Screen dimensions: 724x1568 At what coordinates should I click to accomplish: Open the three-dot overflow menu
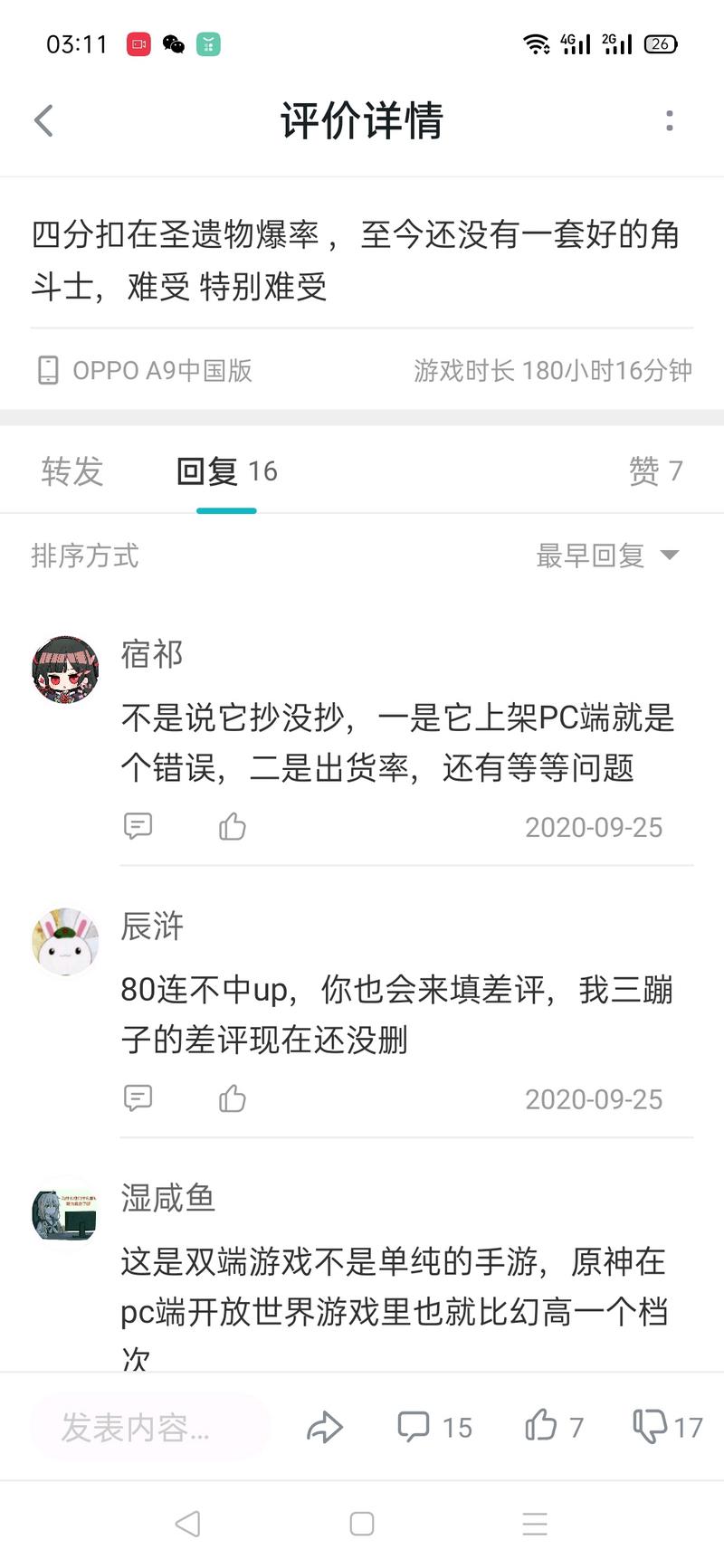(x=669, y=120)
